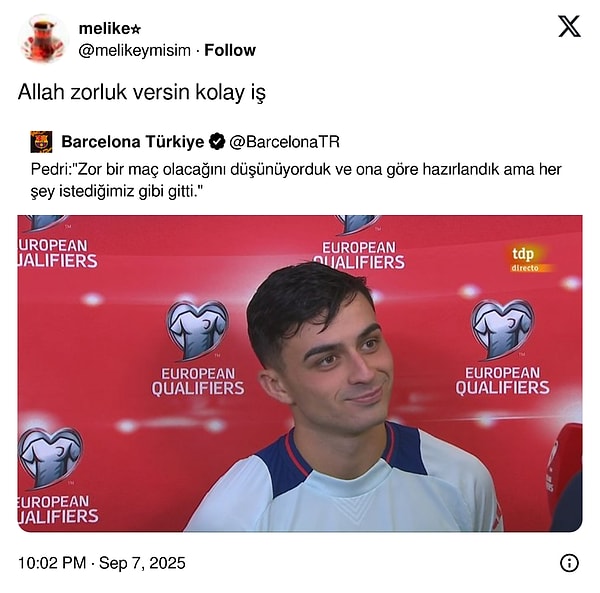Screen dimensions: 600x593
Task: Open the X logo link
Action: click(x=569, y=27)
